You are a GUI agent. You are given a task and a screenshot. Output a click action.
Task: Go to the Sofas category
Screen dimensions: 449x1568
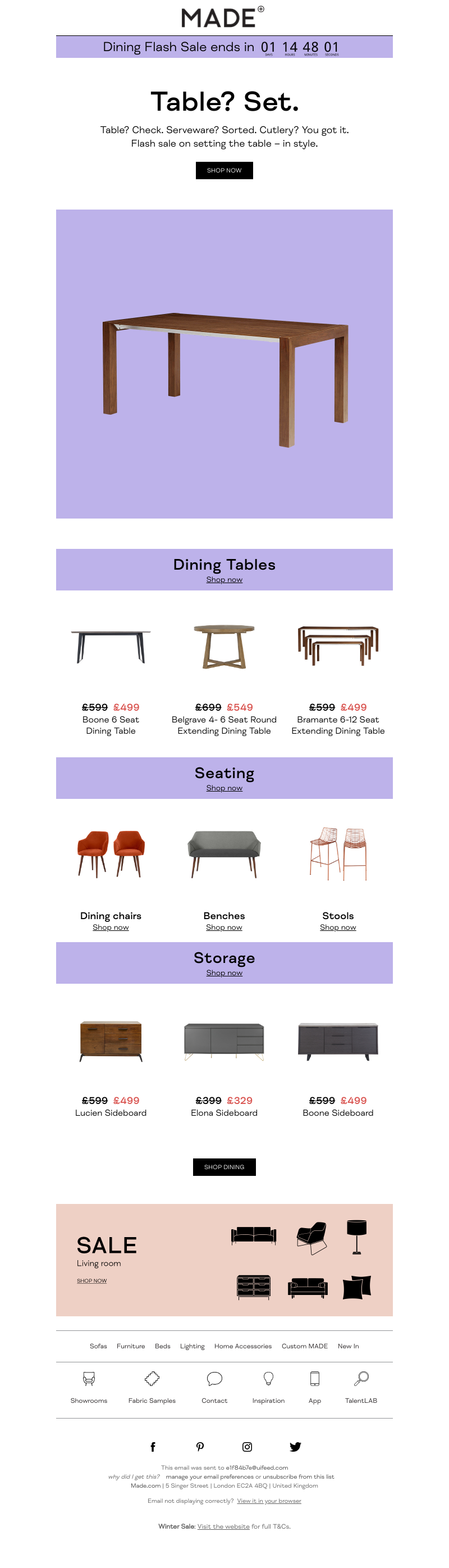[x=98, y=1346]
